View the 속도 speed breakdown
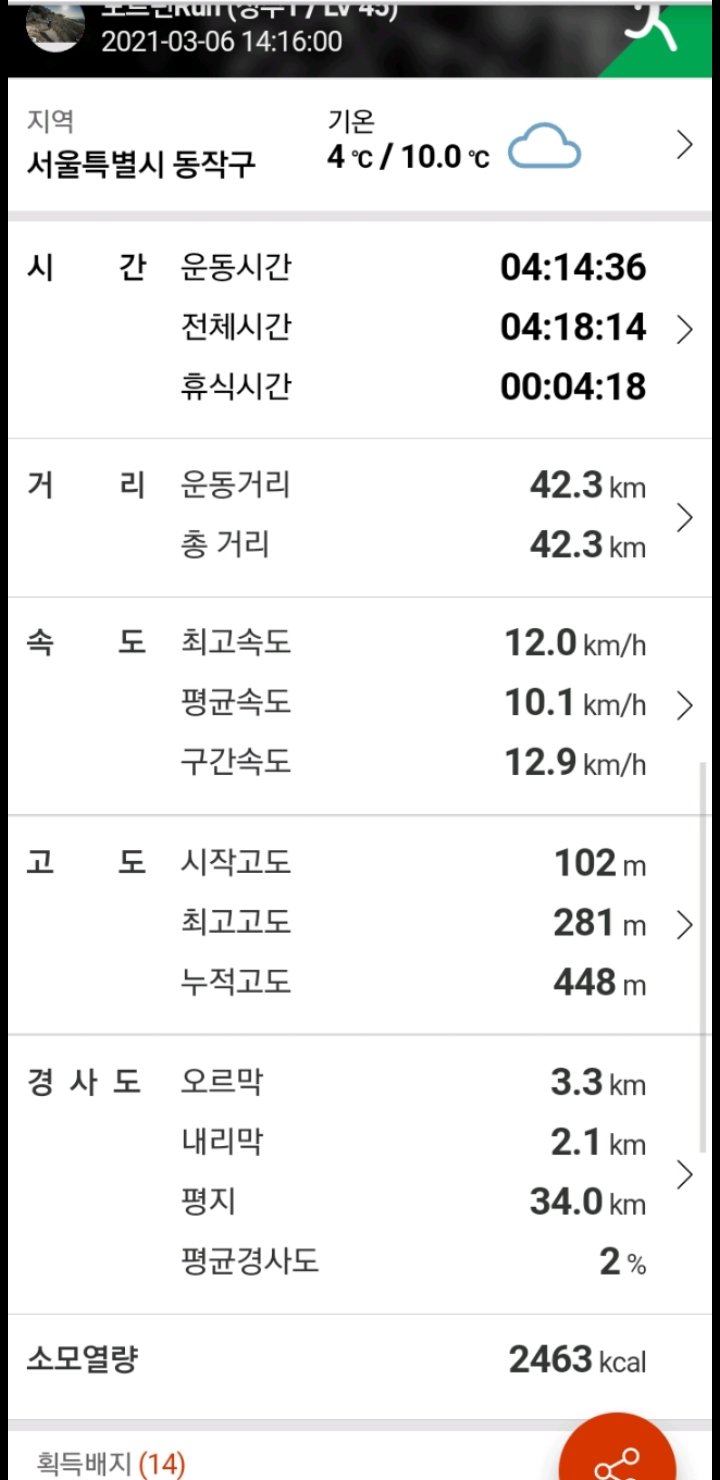This screenshot has width=720, height=1480. 684,705
